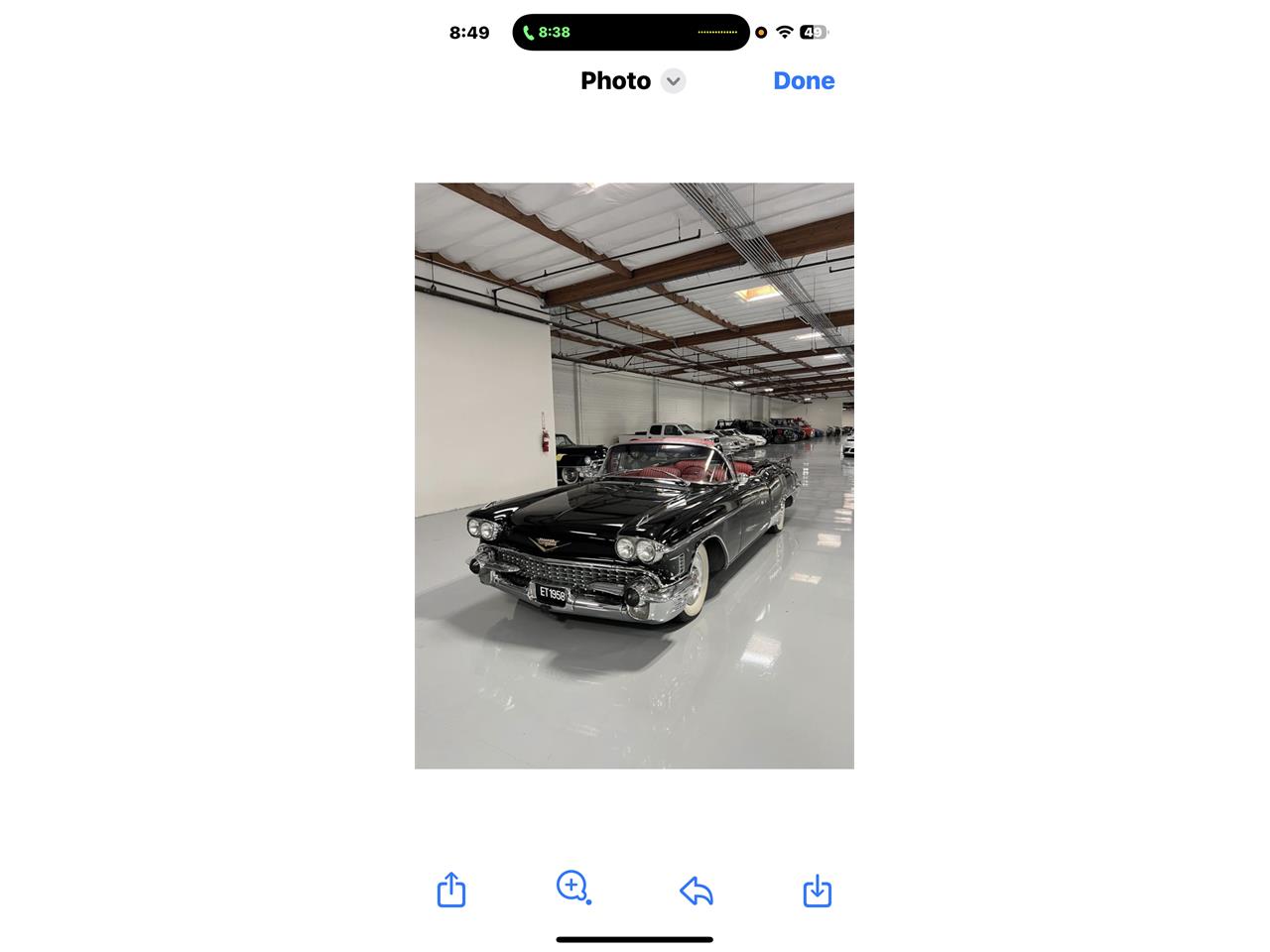Save the photo to library
1270x952 pixels.
(x=817, y=891)
